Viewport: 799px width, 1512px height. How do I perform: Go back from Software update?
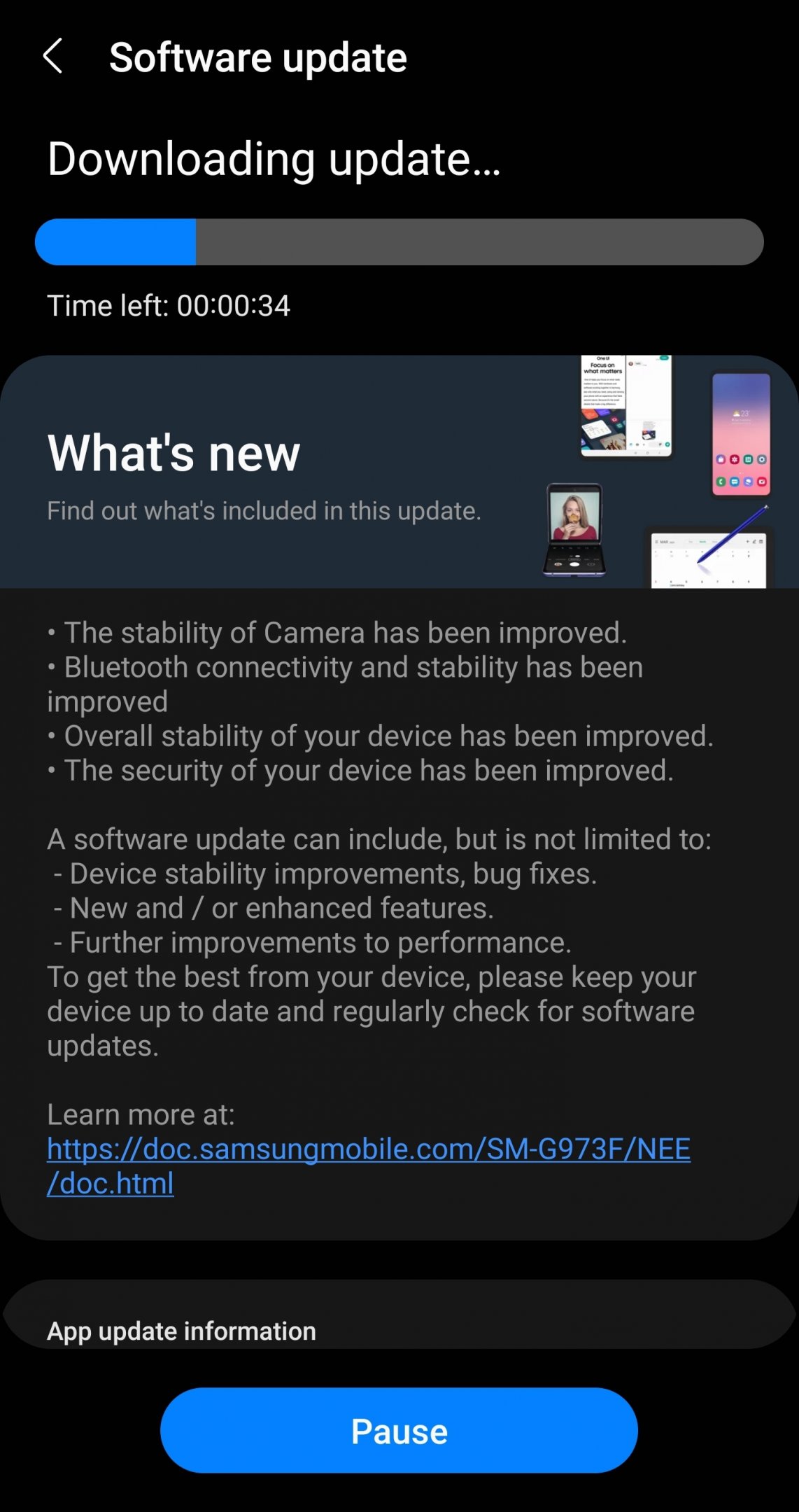(53, 57)
